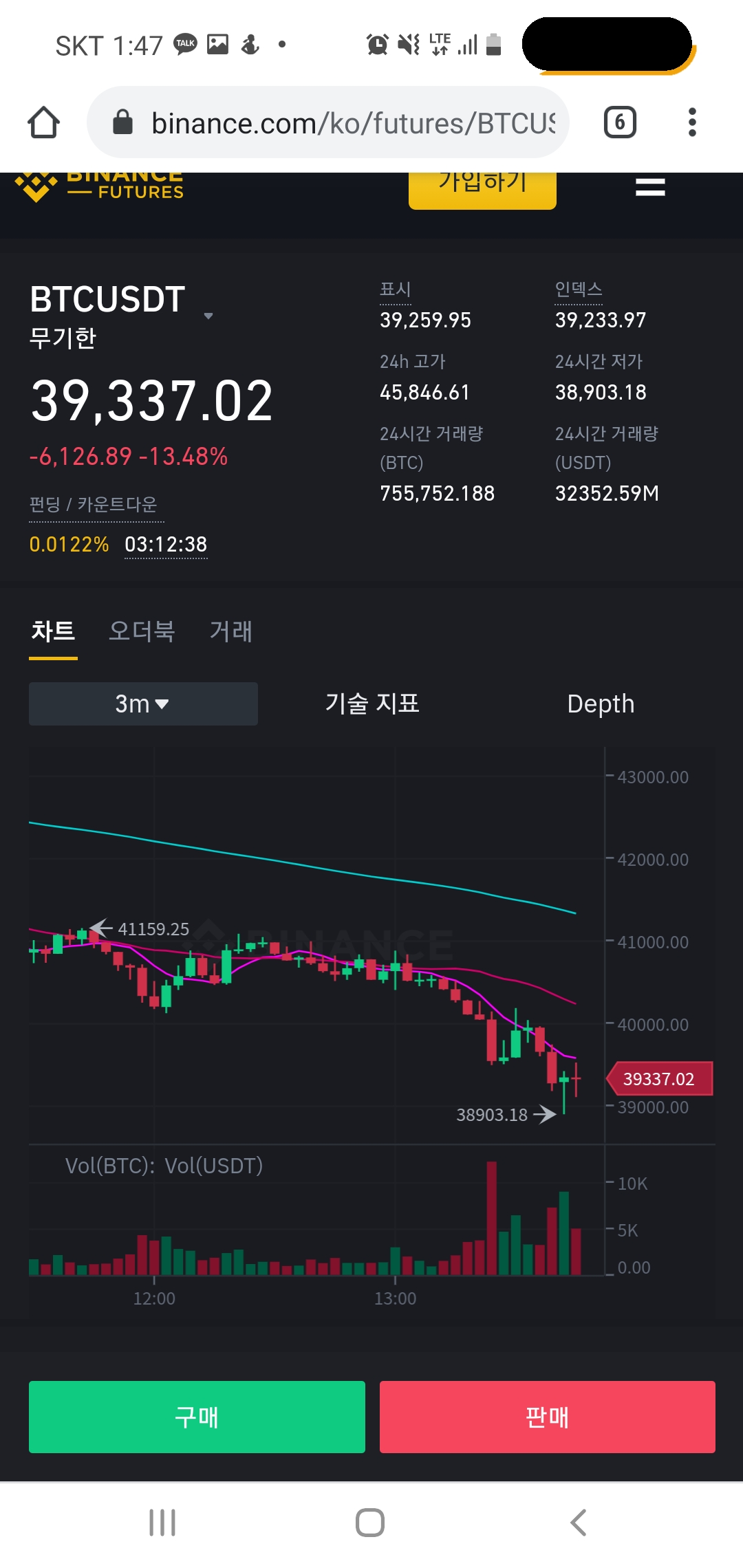Open the browser tab switcher
This screenshot has height=1568, width=743.
[x=619, y=122]
